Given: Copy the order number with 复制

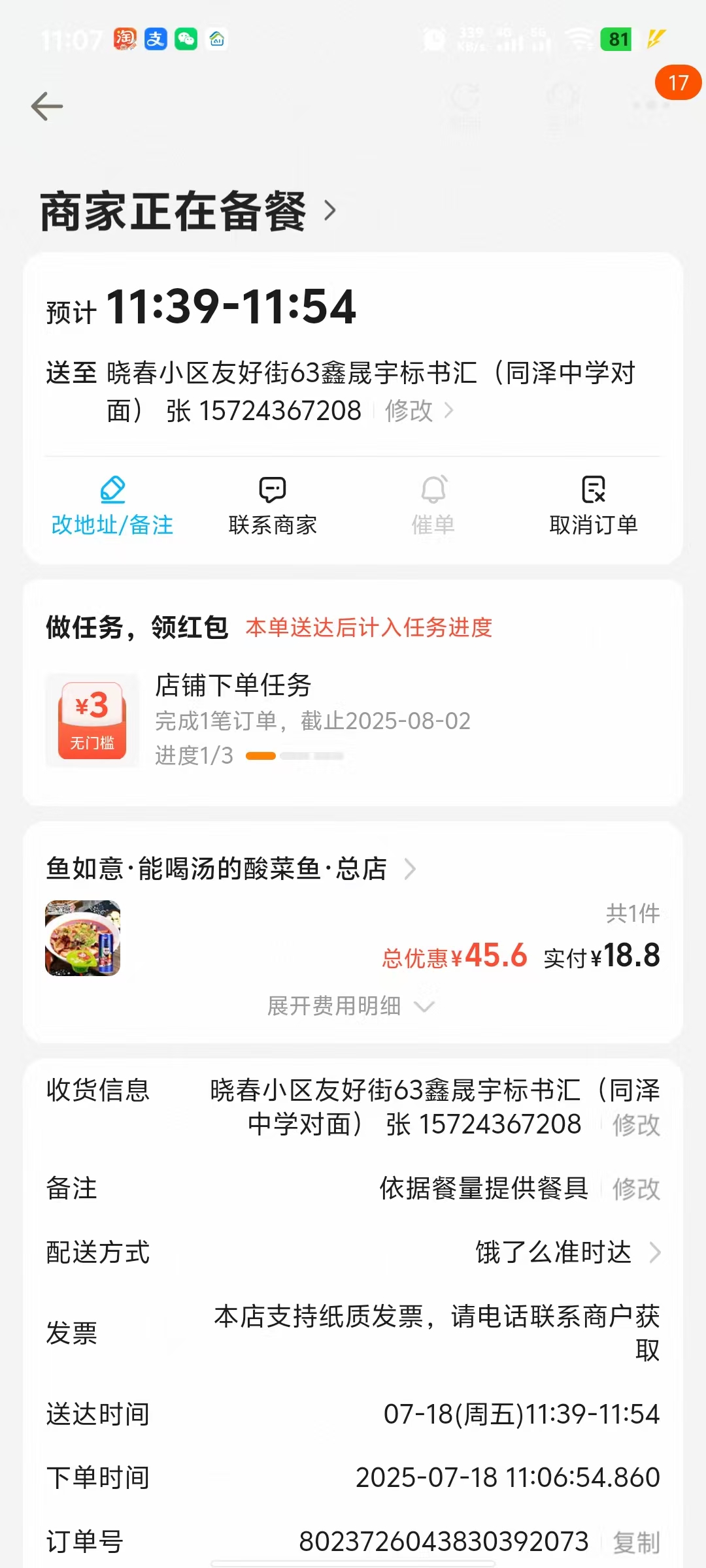Looking at the screenshot, I should tap(635, 1543).
